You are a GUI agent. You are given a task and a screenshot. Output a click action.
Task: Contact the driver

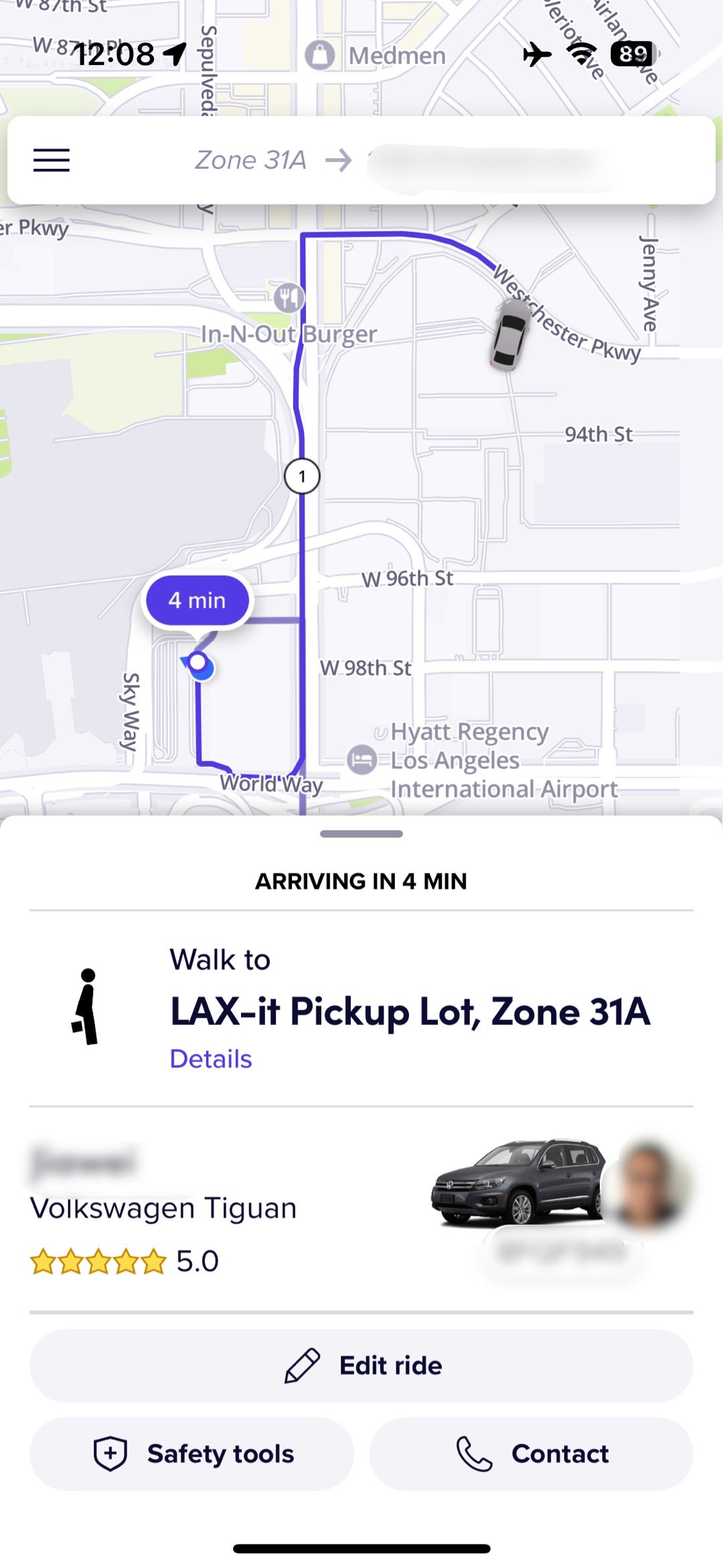point(531,1454)
